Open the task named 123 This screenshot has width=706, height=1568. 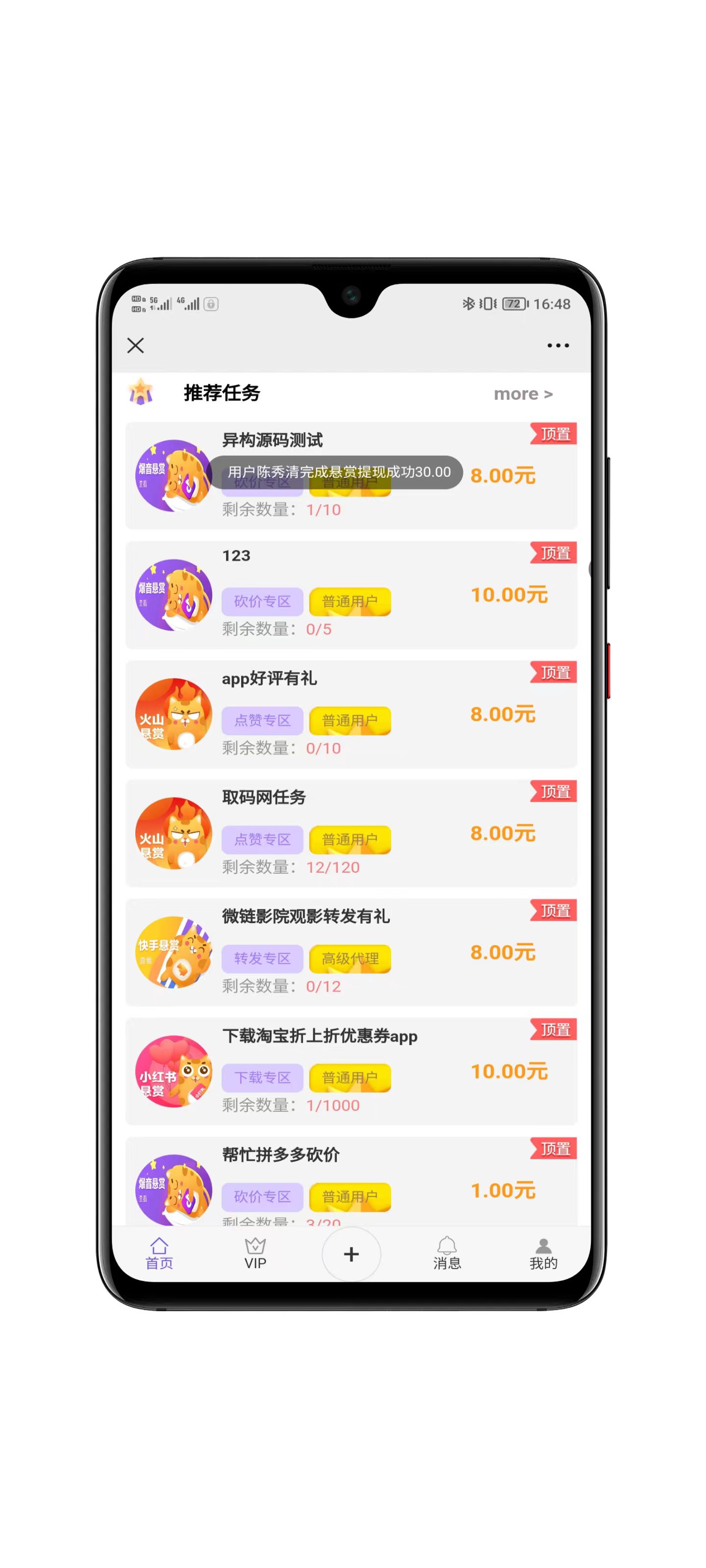[351, 595]
